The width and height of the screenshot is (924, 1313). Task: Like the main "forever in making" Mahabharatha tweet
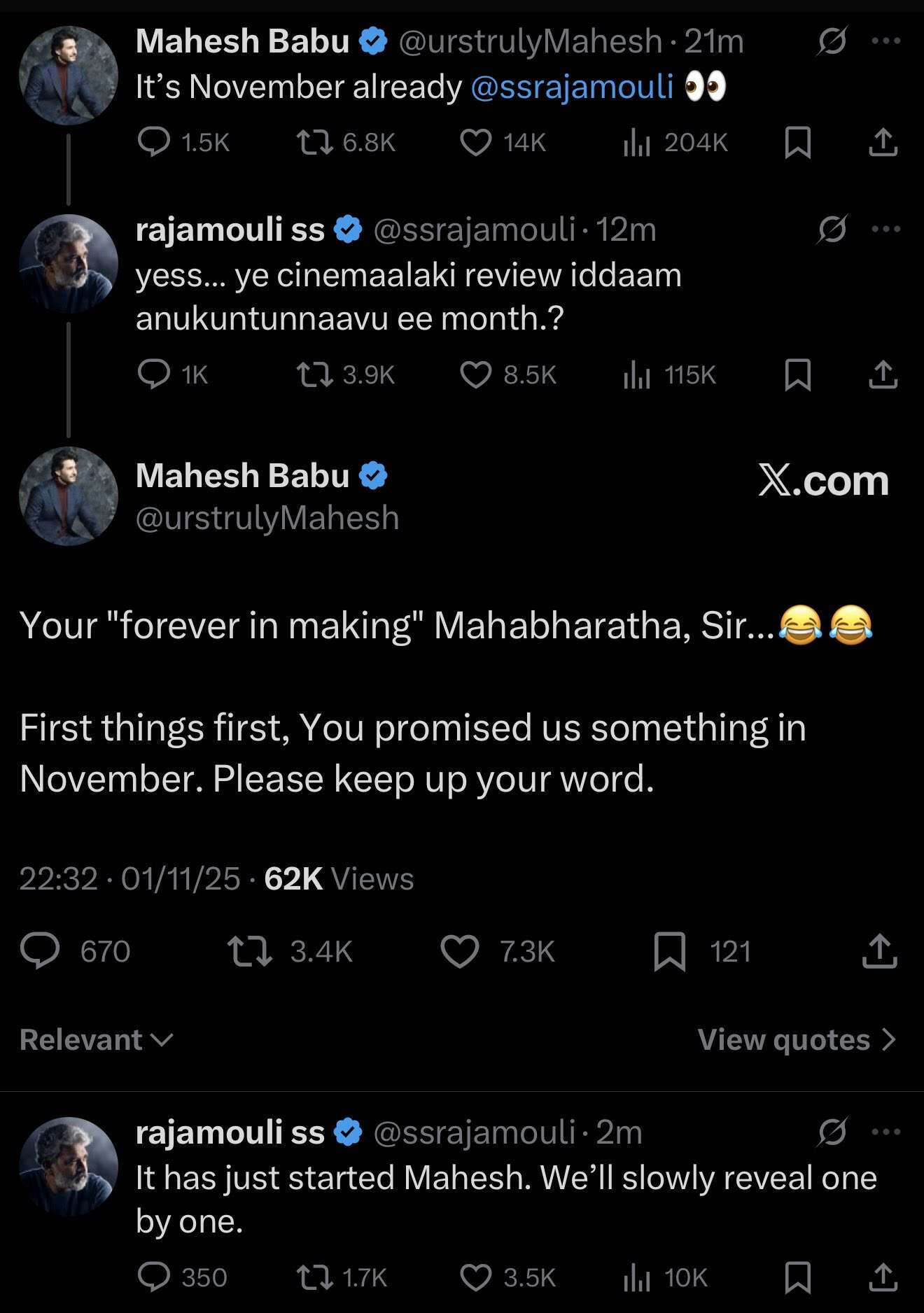(460, 952)
